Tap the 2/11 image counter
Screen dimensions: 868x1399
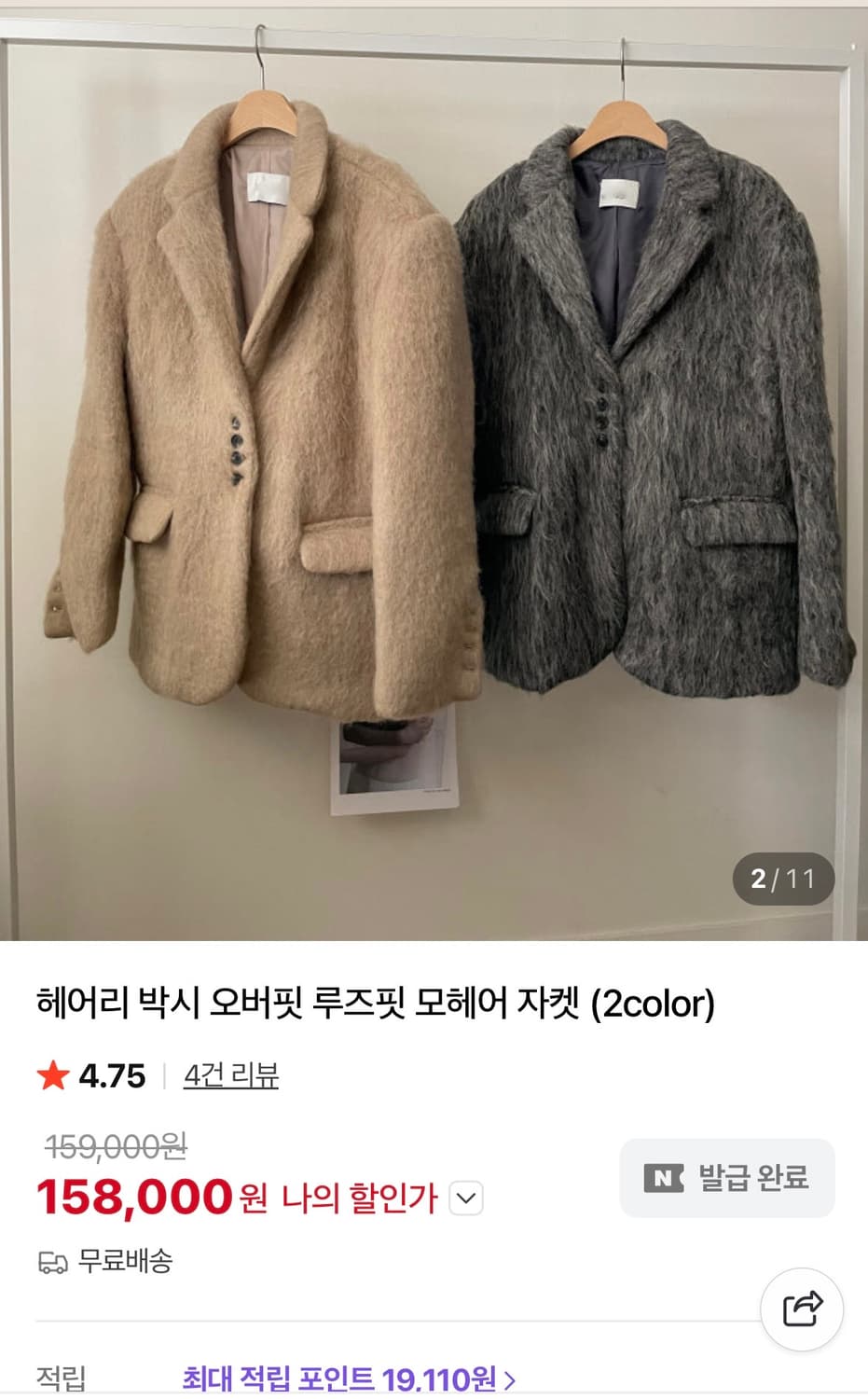pos(782,877)
